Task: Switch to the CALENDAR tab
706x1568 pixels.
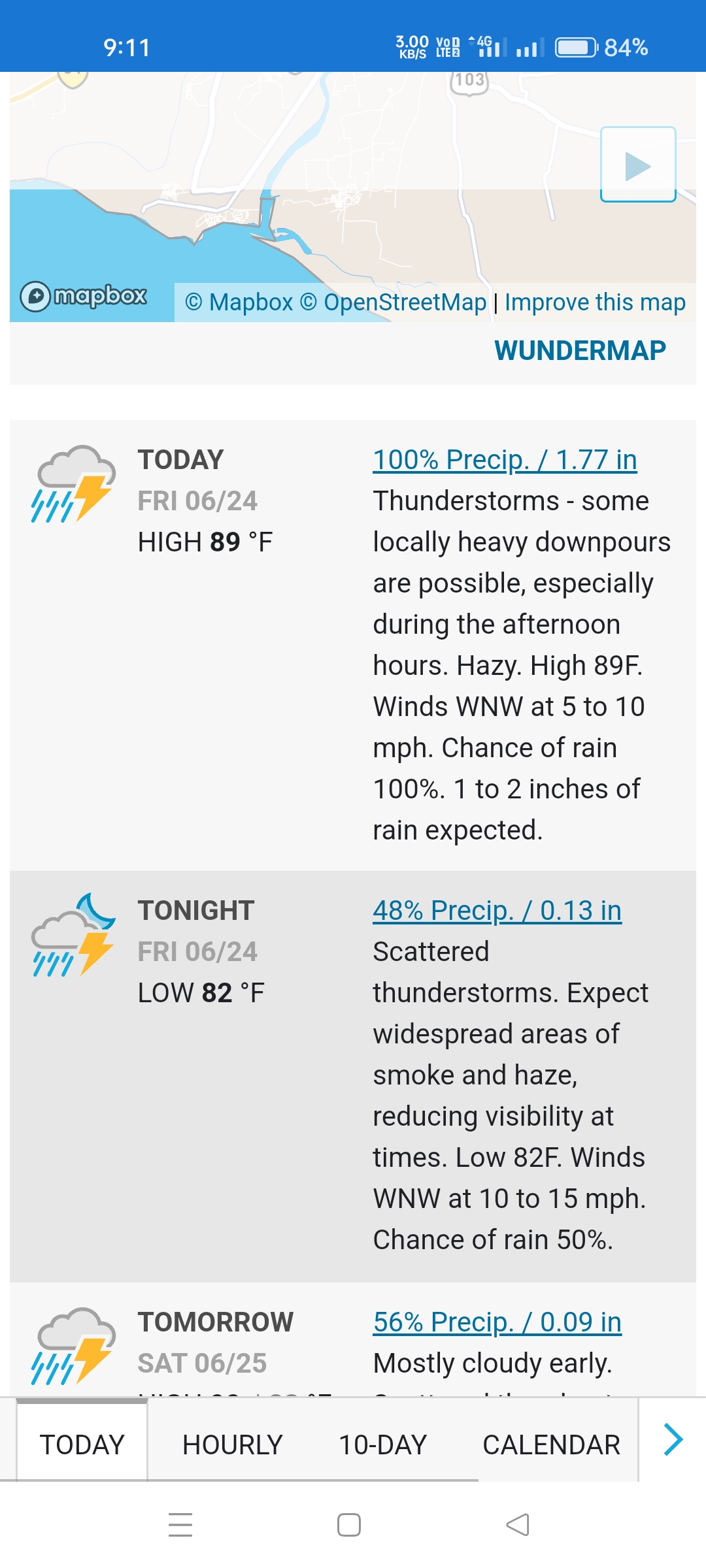Action: pos(551,1445)
